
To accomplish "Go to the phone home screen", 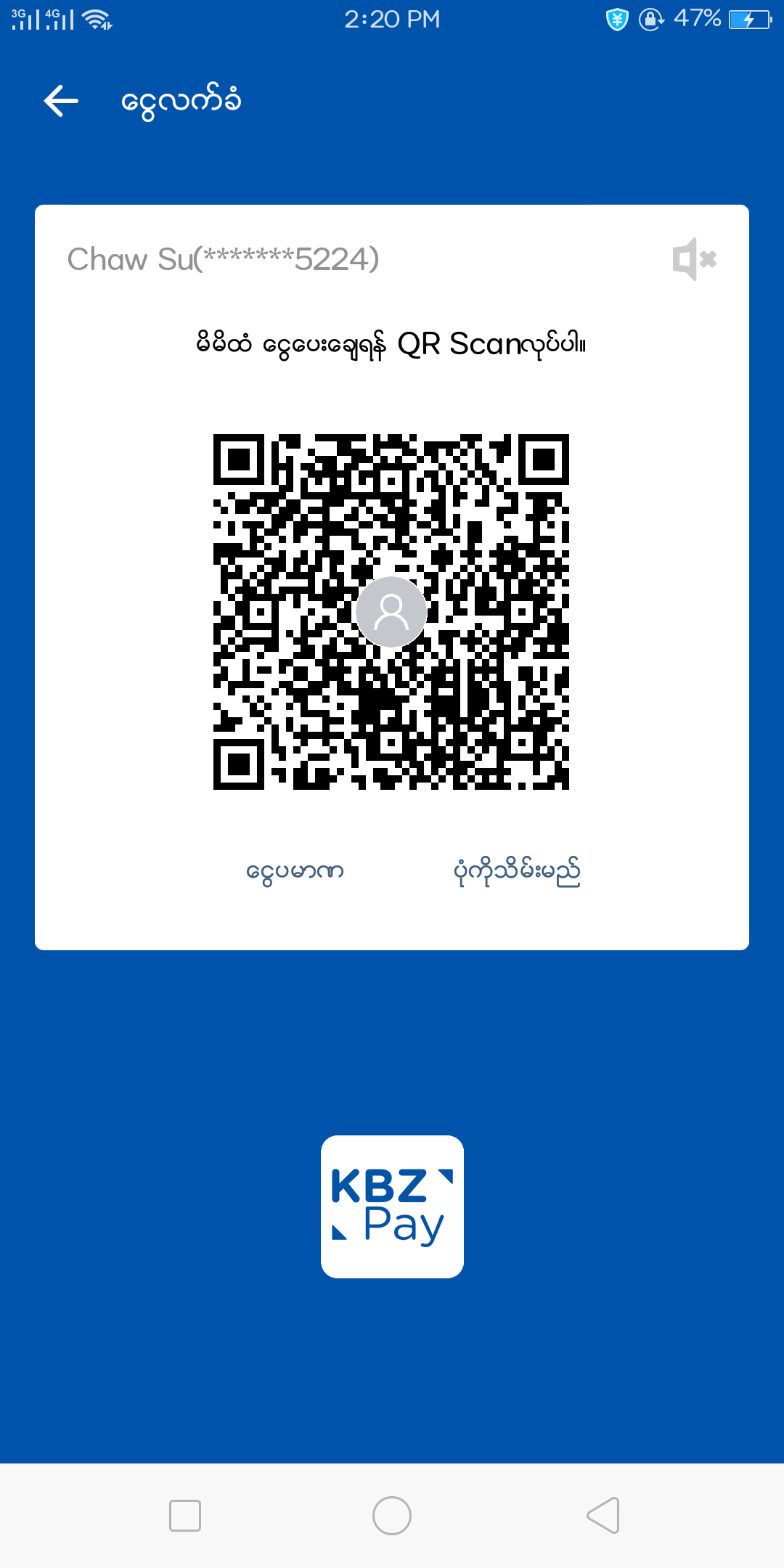I will click(x=392, y=1516).
